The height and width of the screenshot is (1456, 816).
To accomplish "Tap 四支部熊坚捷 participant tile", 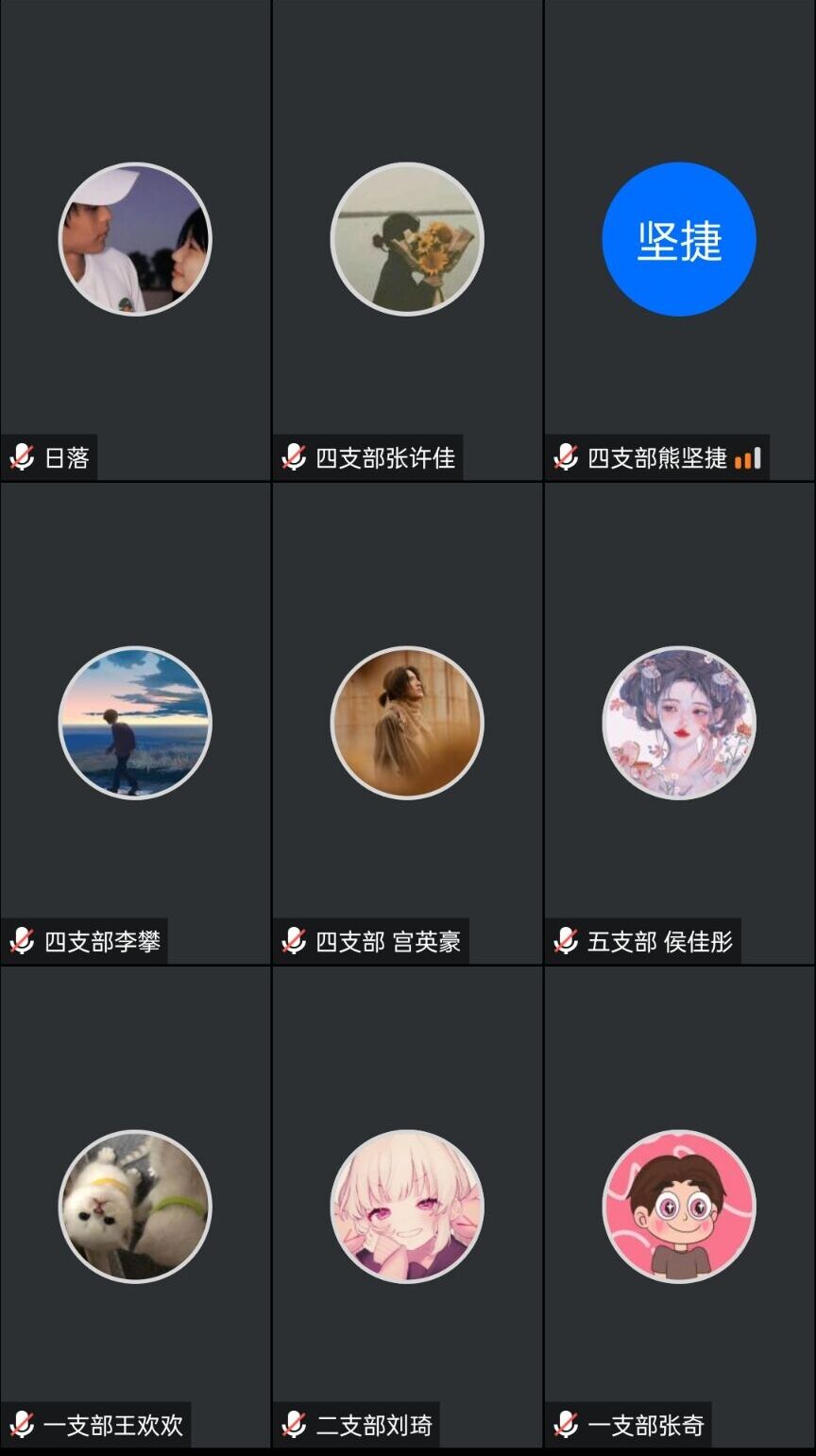I will [x=679, y=239].
